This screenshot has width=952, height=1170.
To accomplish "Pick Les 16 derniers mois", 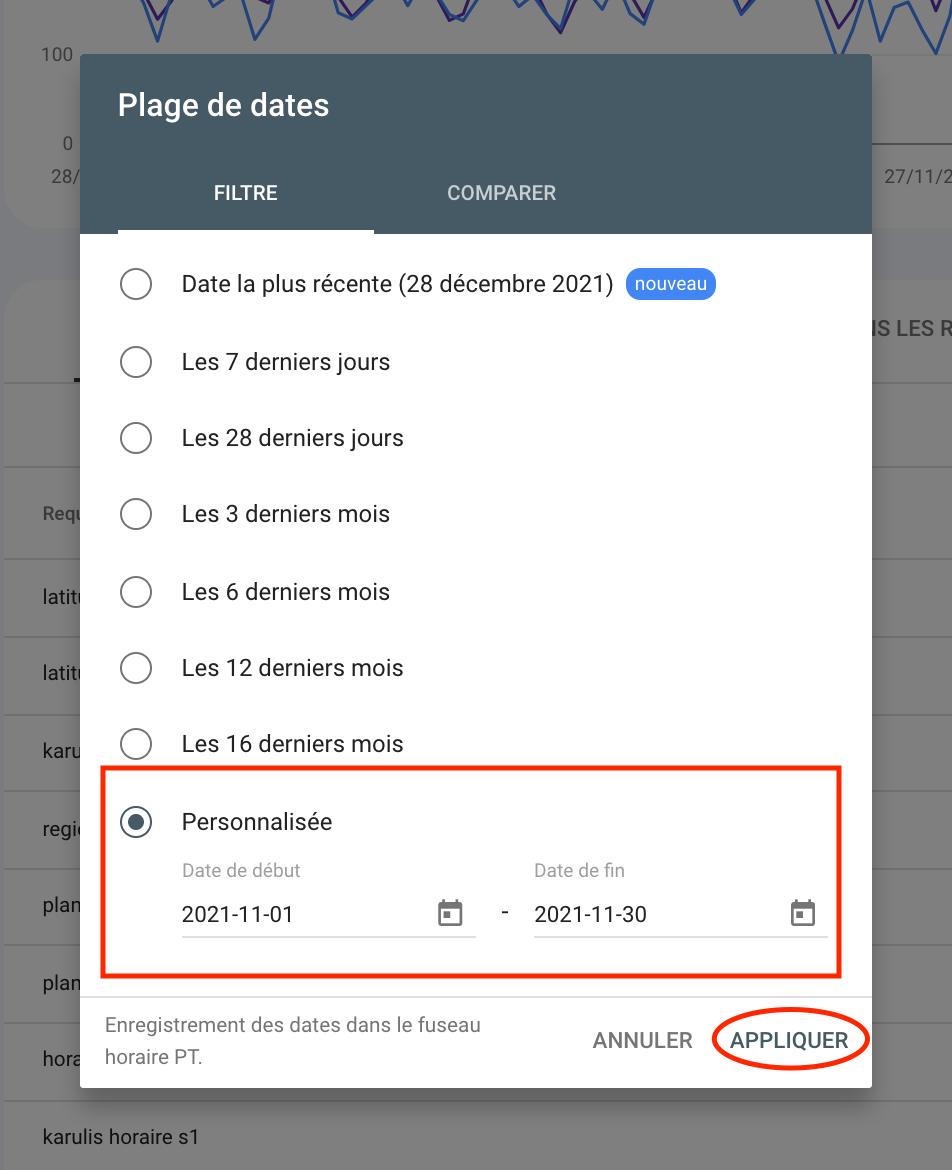I will click(x=136, y=744).
